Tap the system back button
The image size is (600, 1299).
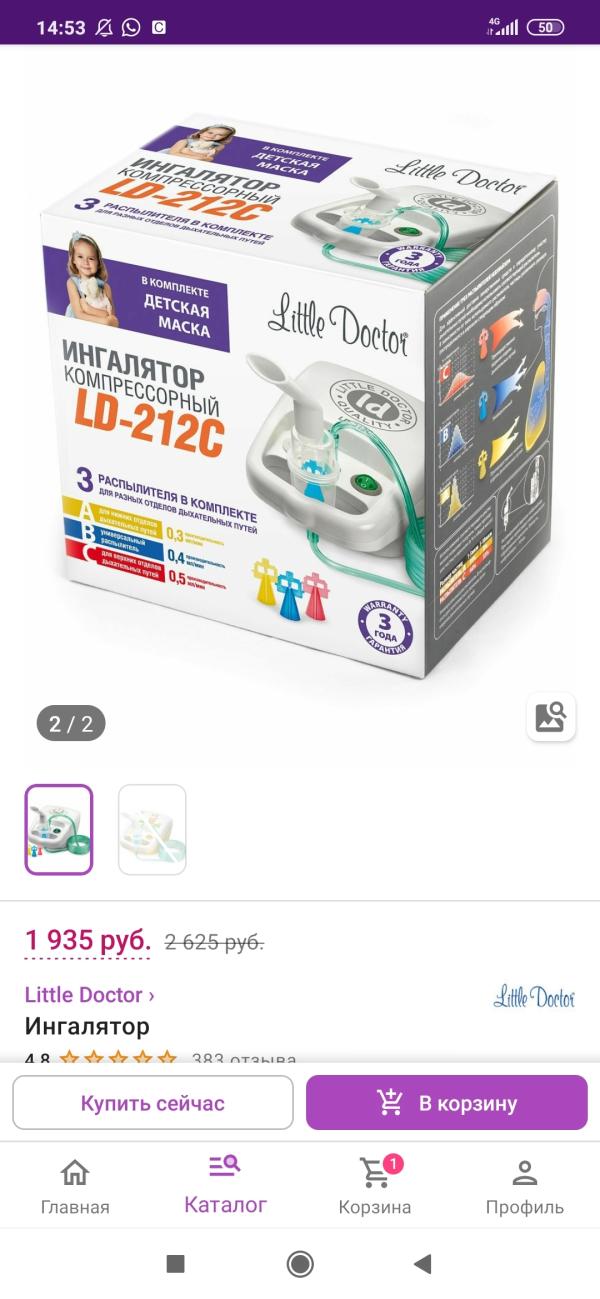[x=422, y=1264]
